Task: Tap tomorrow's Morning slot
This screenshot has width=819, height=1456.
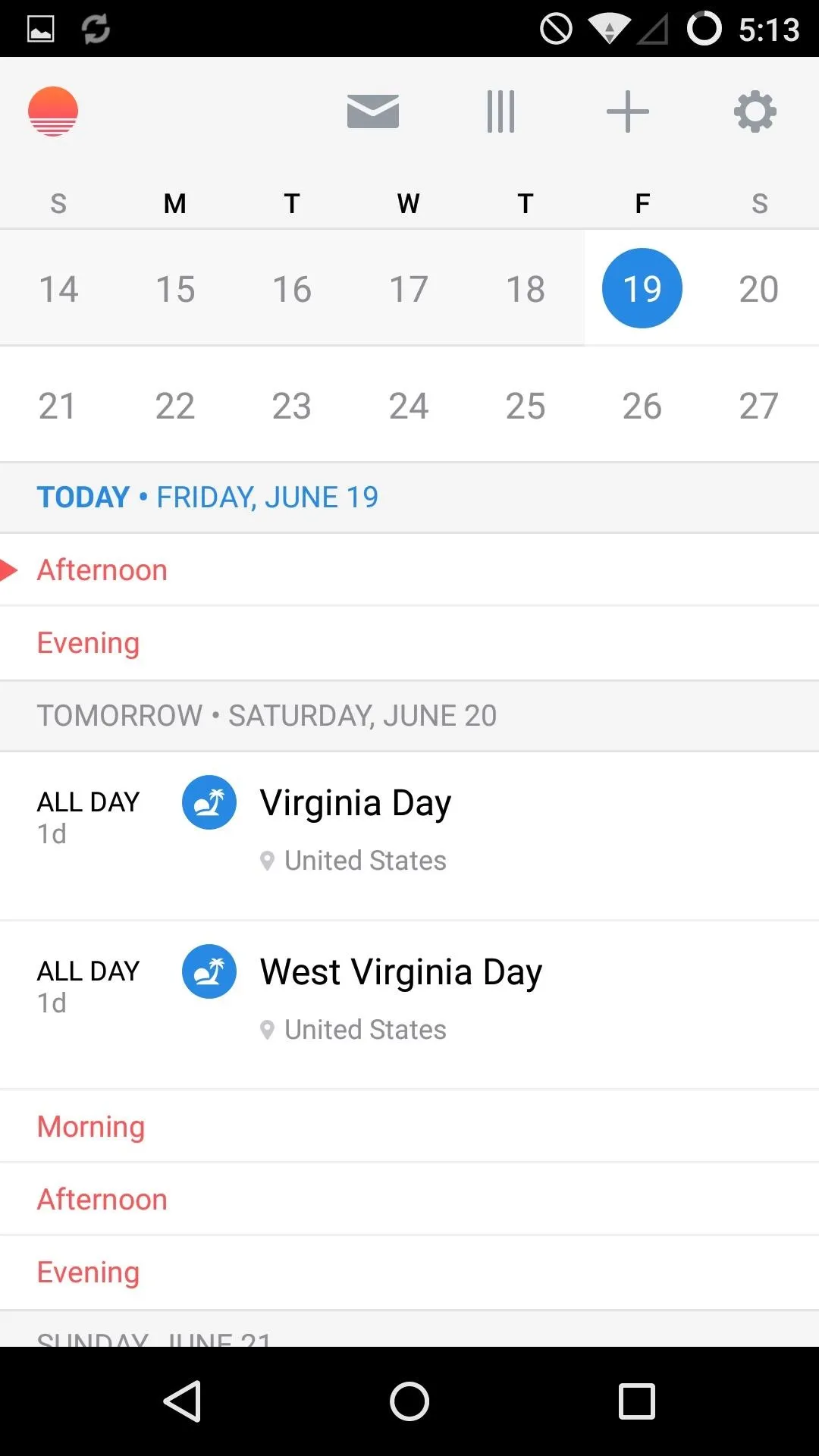Action: (x=409, y=1126)
